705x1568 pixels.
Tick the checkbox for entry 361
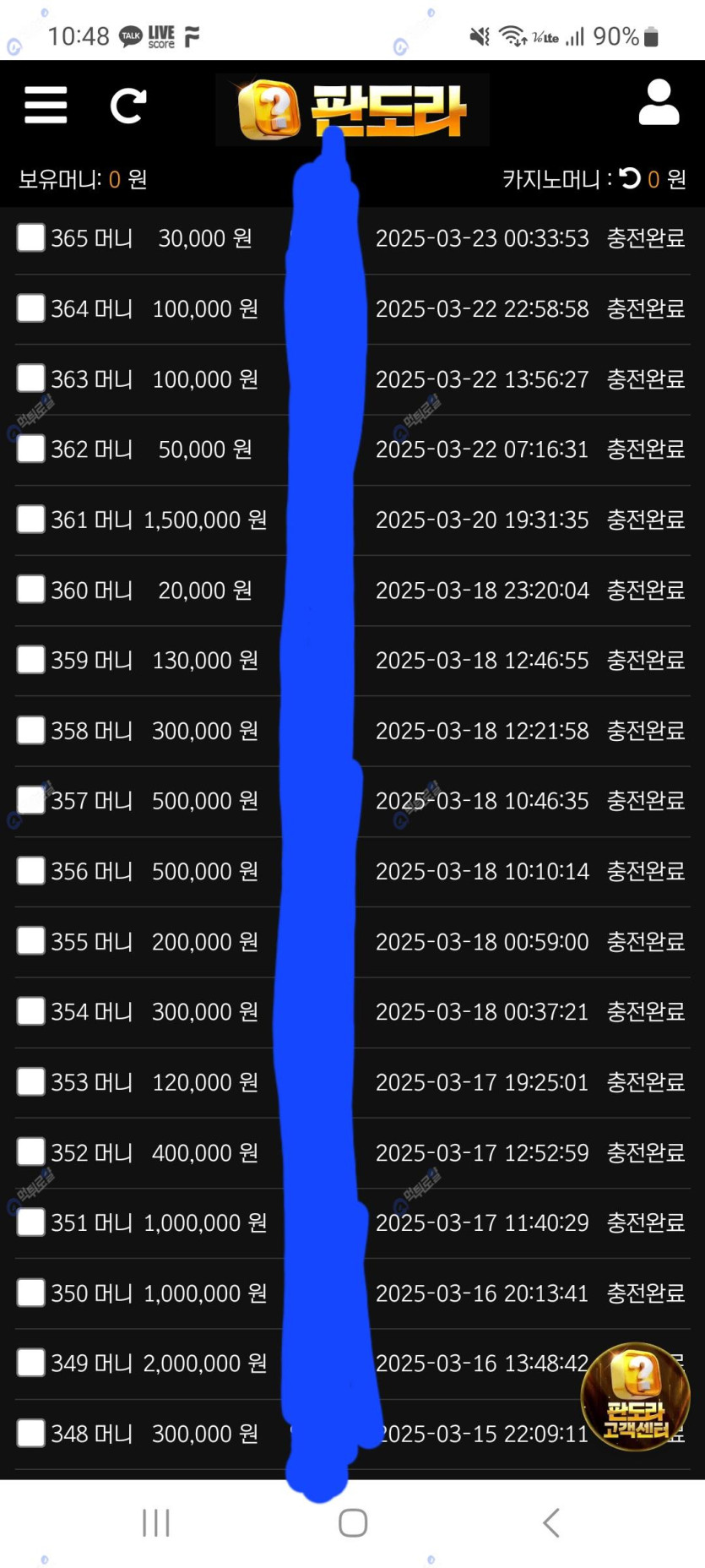click(31, 520)
